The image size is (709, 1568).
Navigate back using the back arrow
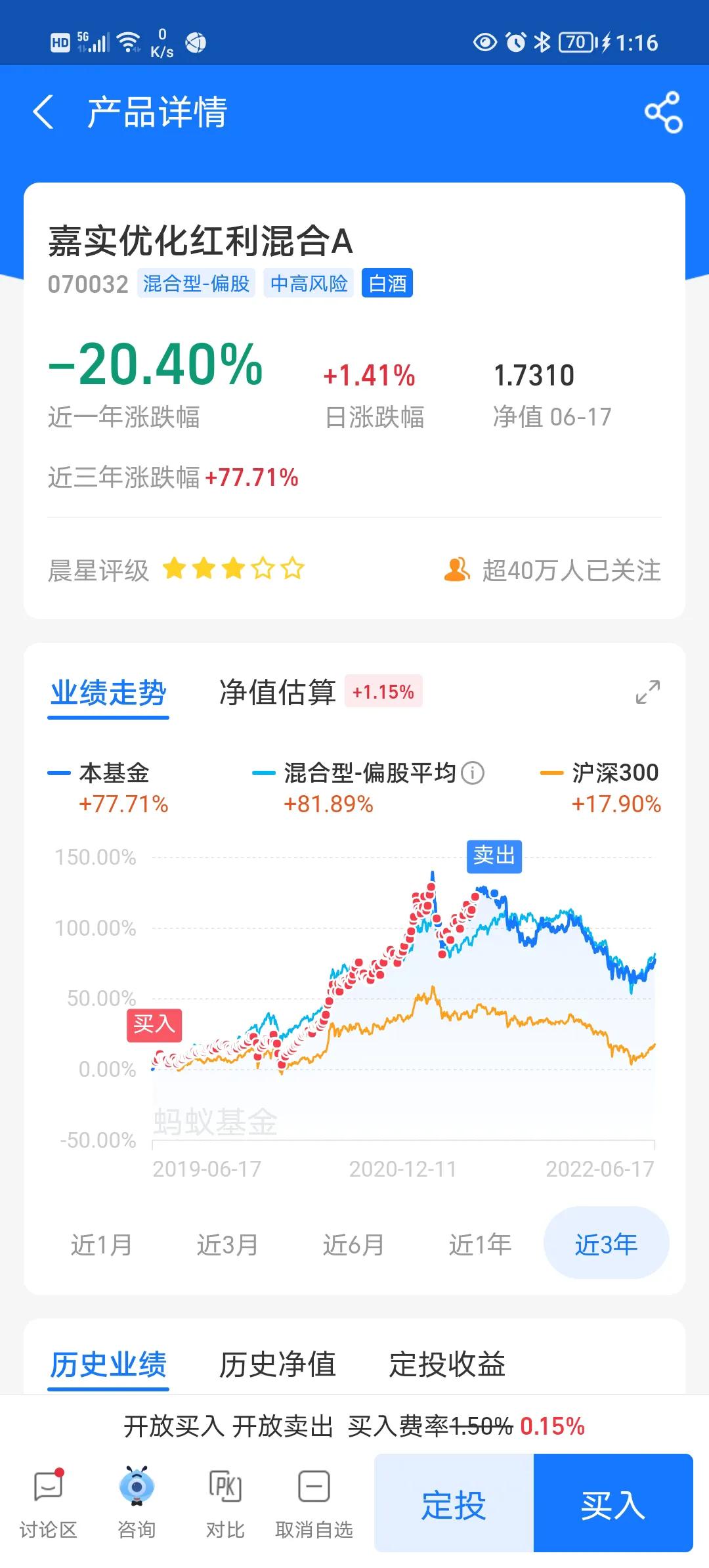[x=44, y=113]
